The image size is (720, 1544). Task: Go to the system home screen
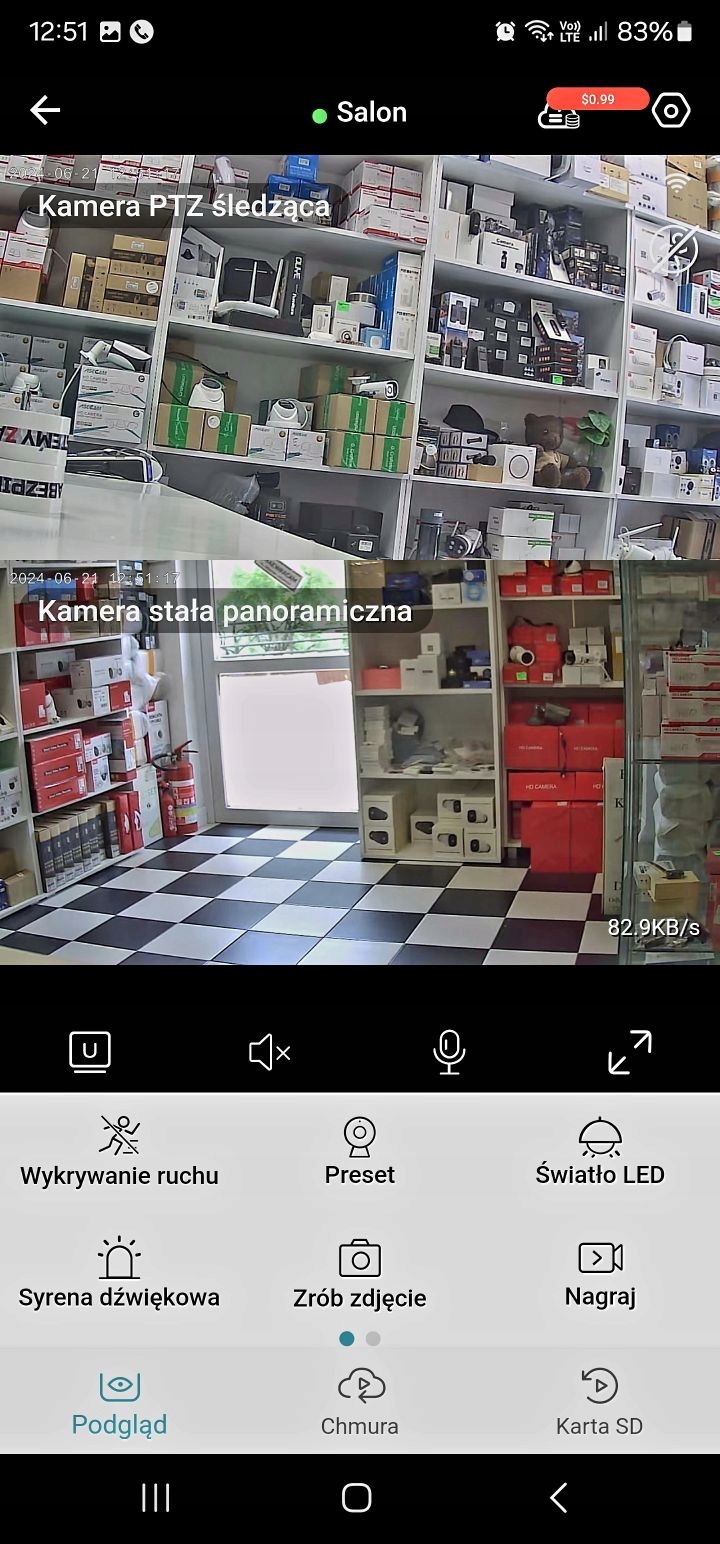pos(357,1497)
